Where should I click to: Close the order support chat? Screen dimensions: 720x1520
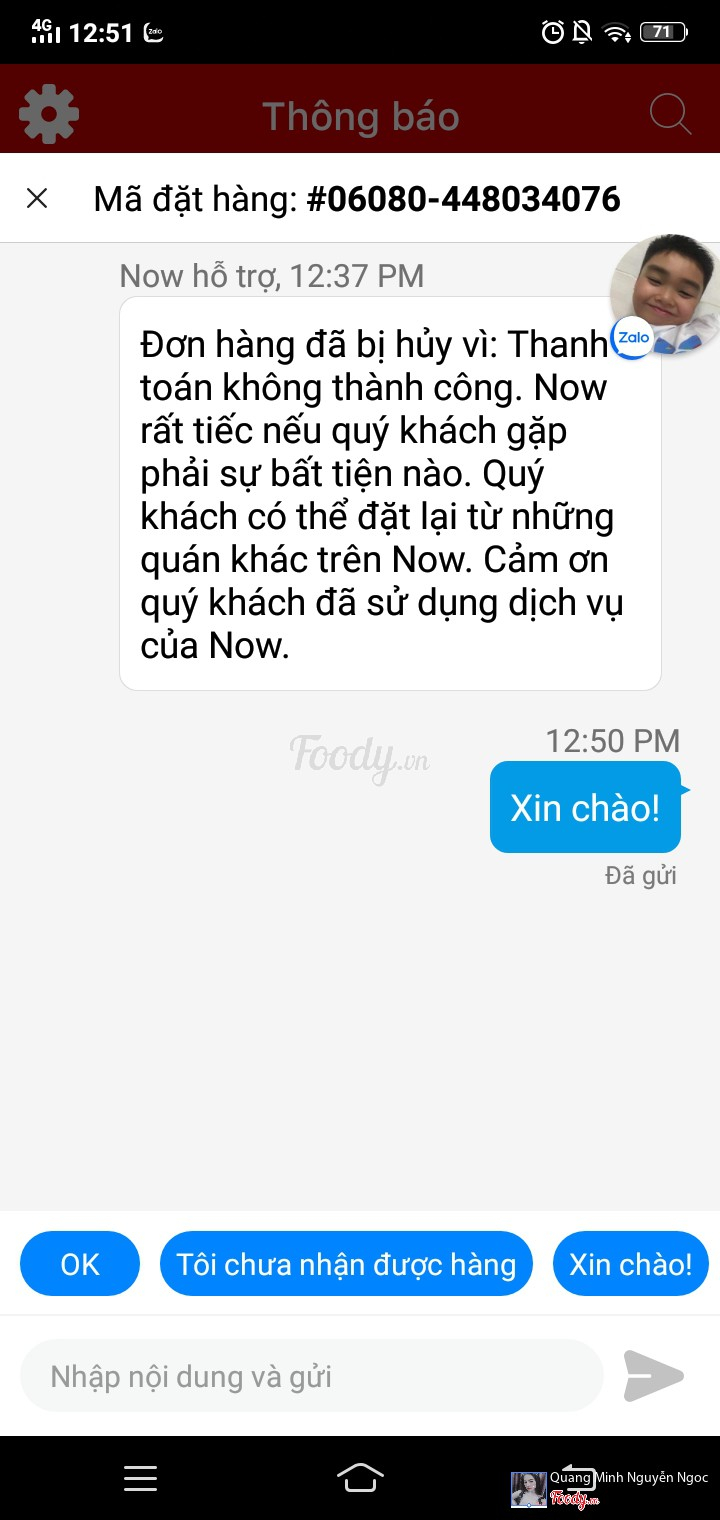pos(37,198)
